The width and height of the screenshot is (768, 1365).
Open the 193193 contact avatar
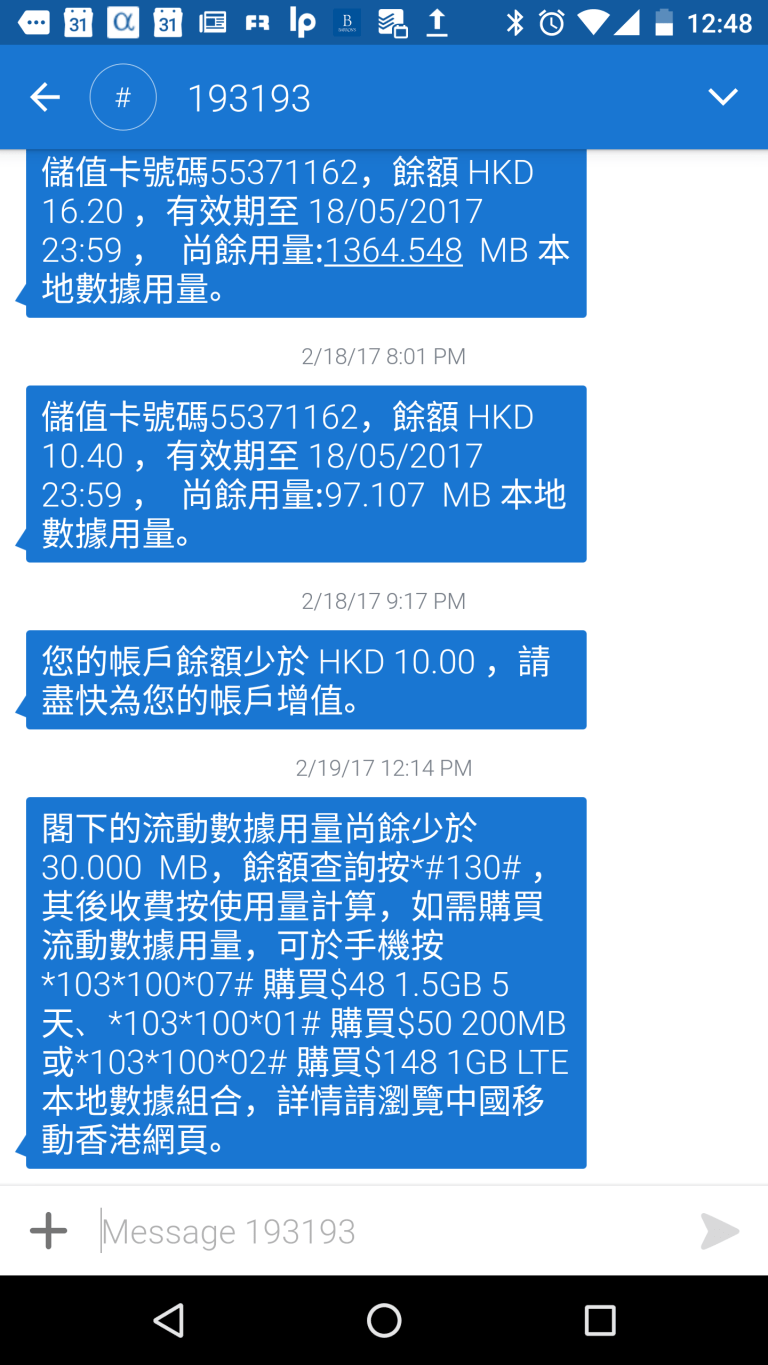tap(123, 97)
